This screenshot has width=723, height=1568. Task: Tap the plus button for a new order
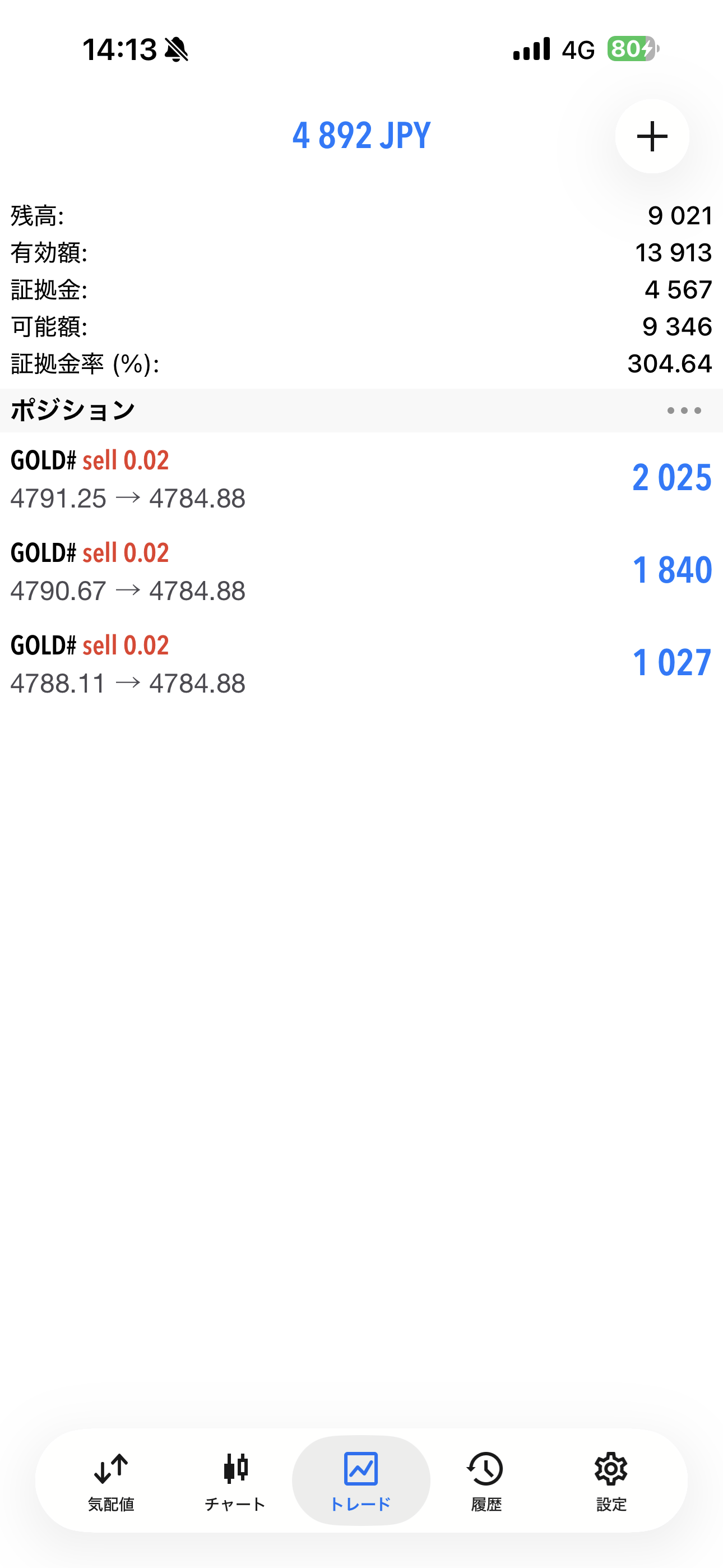(x=652, y=136)
